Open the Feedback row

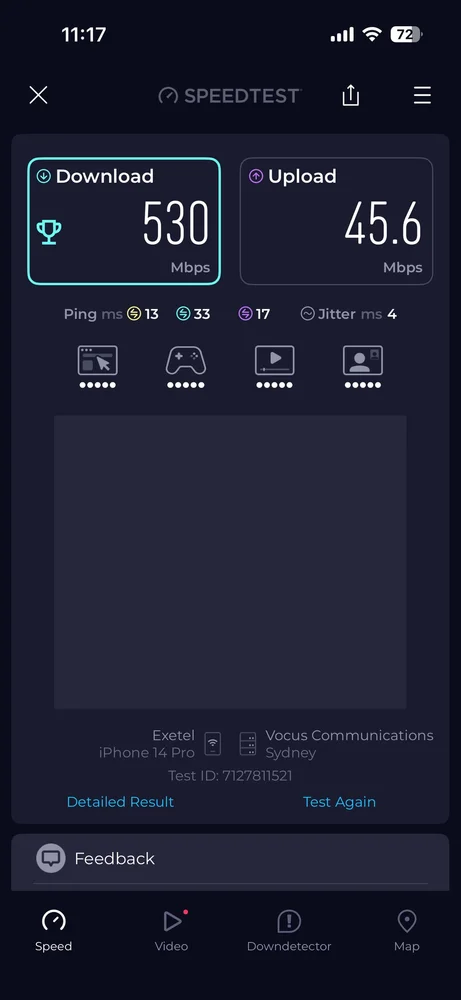click(230, 858)
